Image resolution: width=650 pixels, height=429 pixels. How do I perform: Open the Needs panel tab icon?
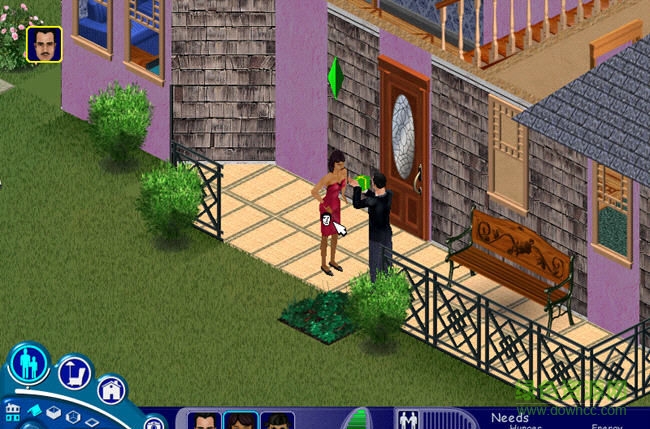(x=408, y=420)
